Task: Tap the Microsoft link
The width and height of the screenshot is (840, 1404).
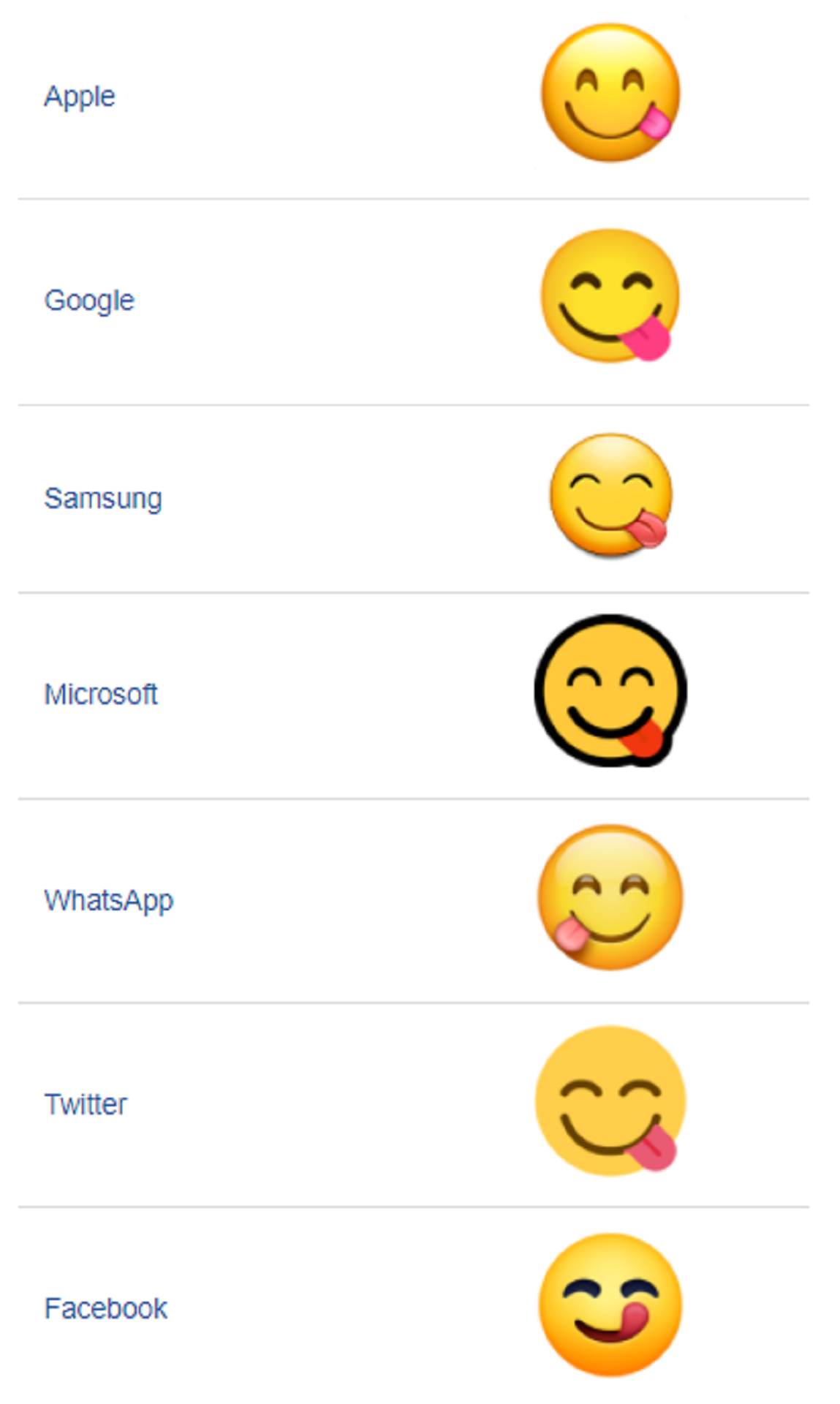Action: click(x=101, y=694)
